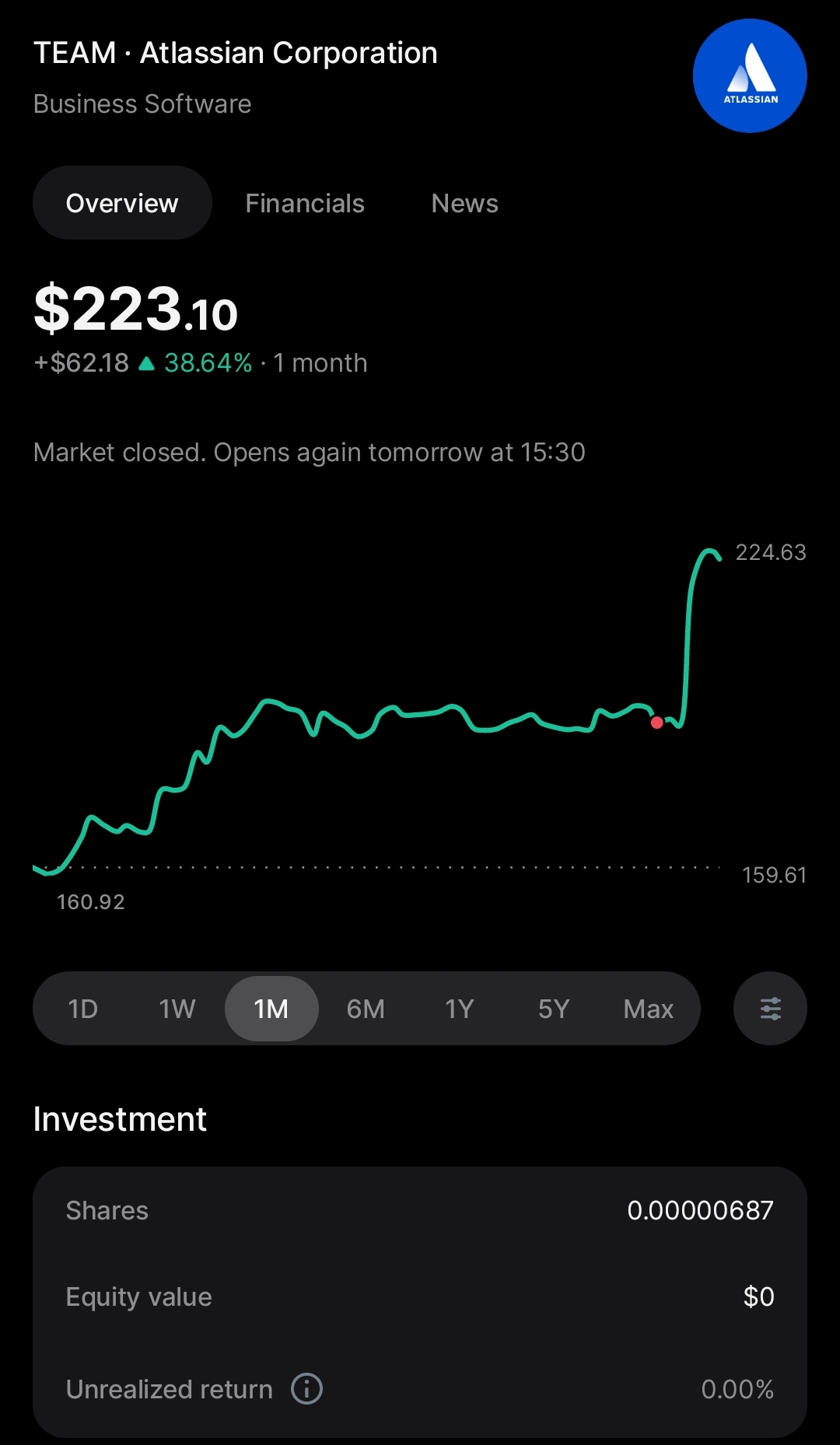
Task: Open chart settings sliders icon
Action: click(770, 1009)
